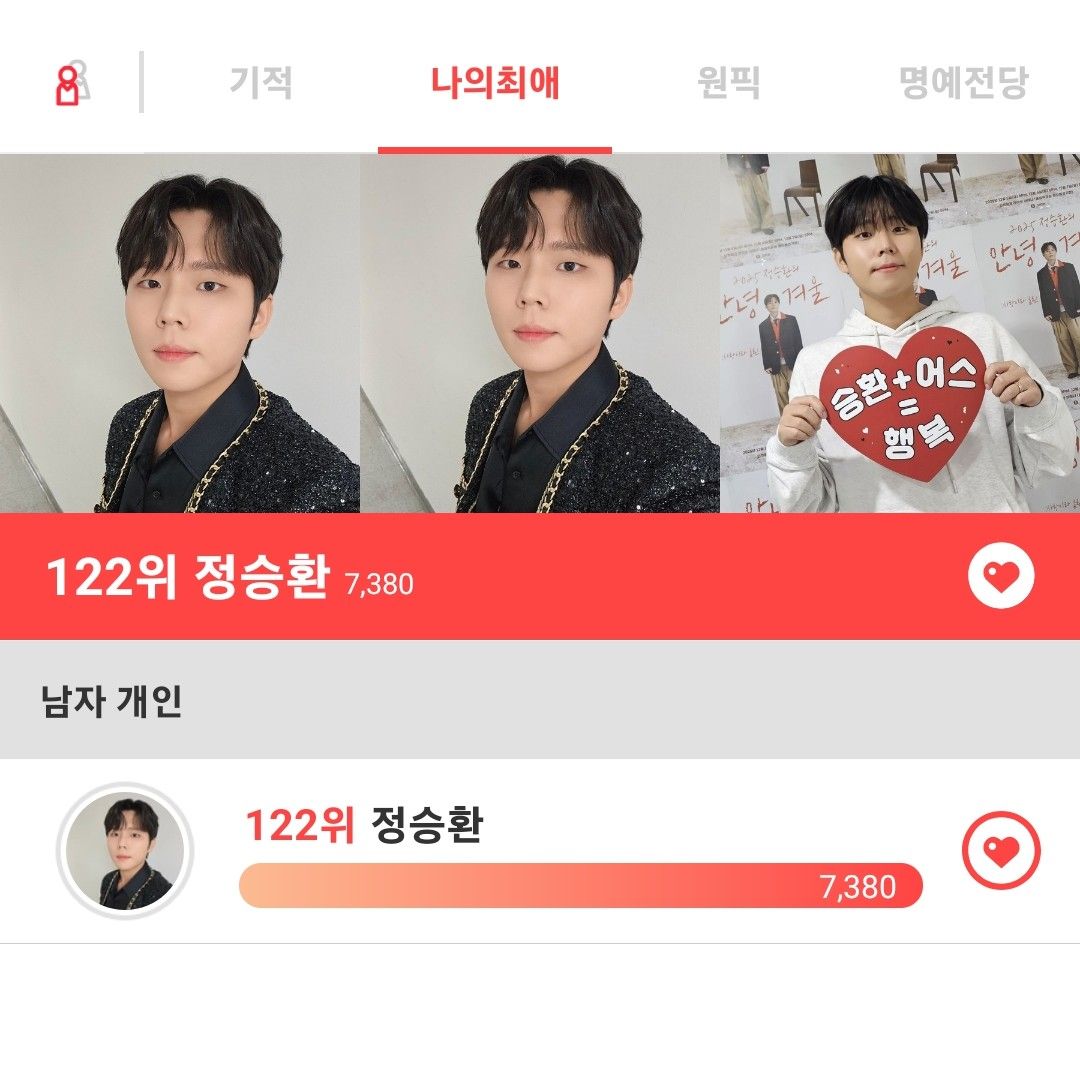1080x1080 pixels.
Task: Tap the white heart in the red banner
Action: tap(1001, 576)
